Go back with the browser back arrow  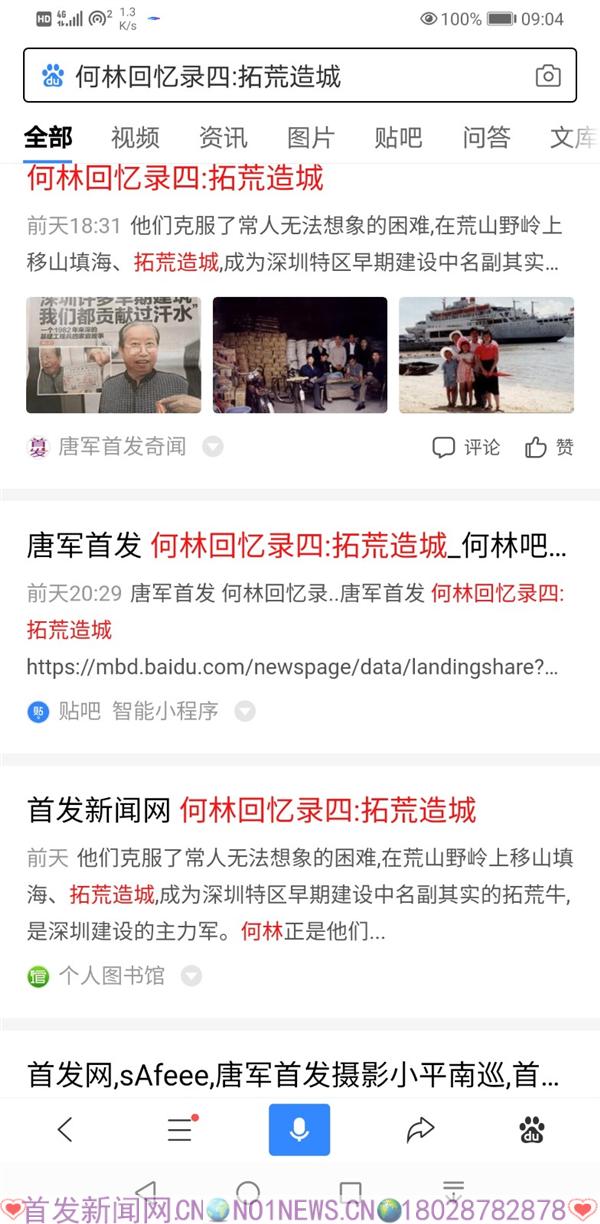point(65,1130)
